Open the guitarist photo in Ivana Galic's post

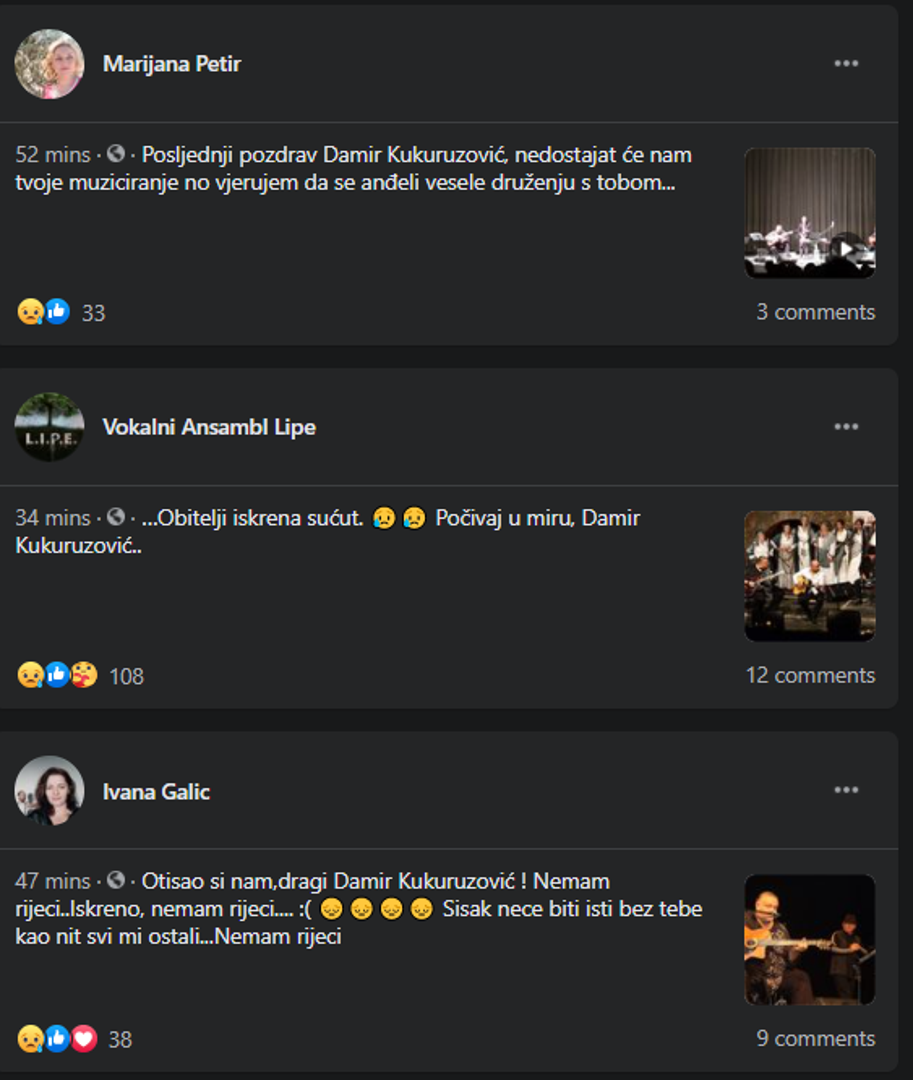coord(810,939)
